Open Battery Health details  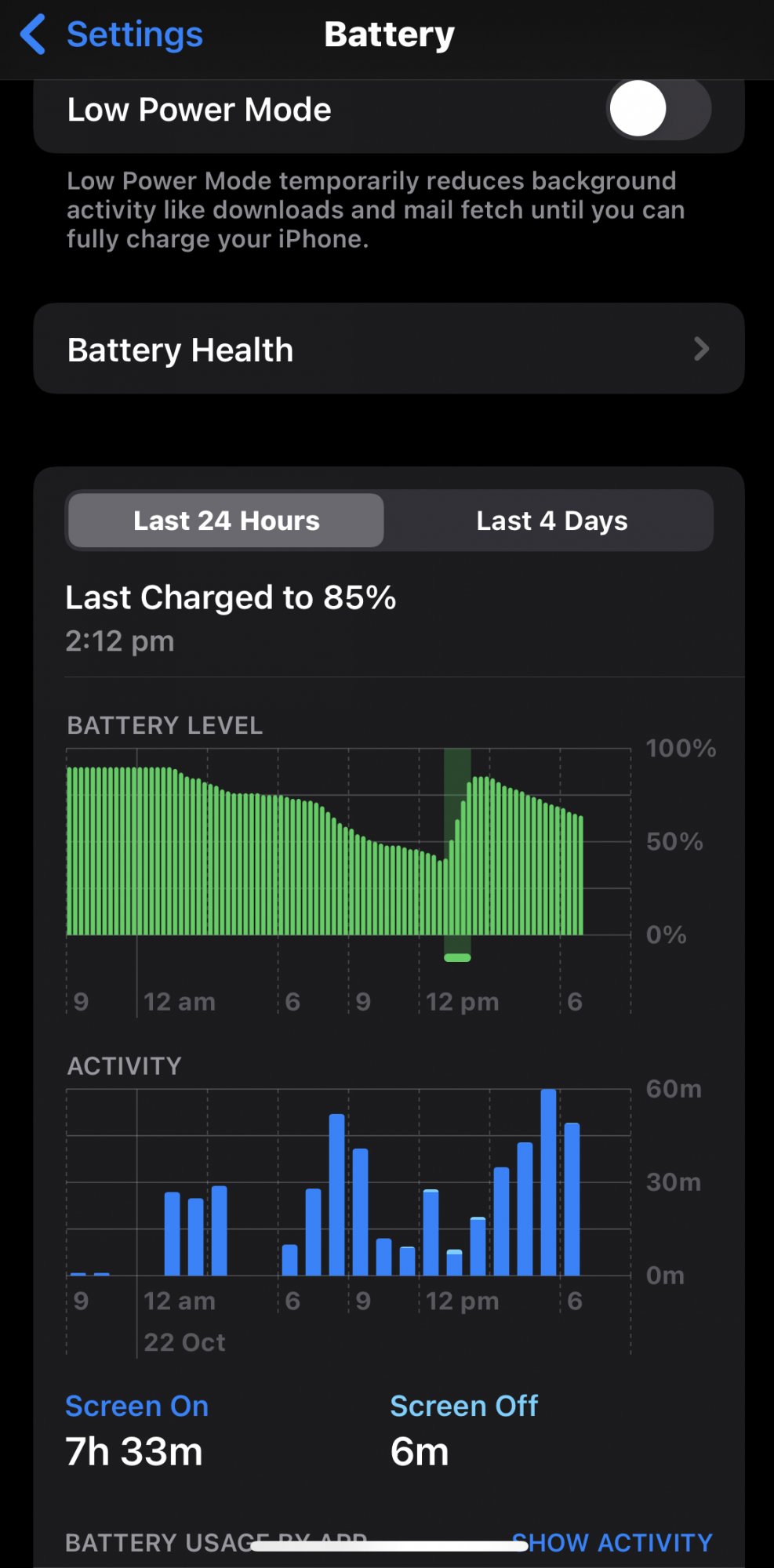[388, 349]
